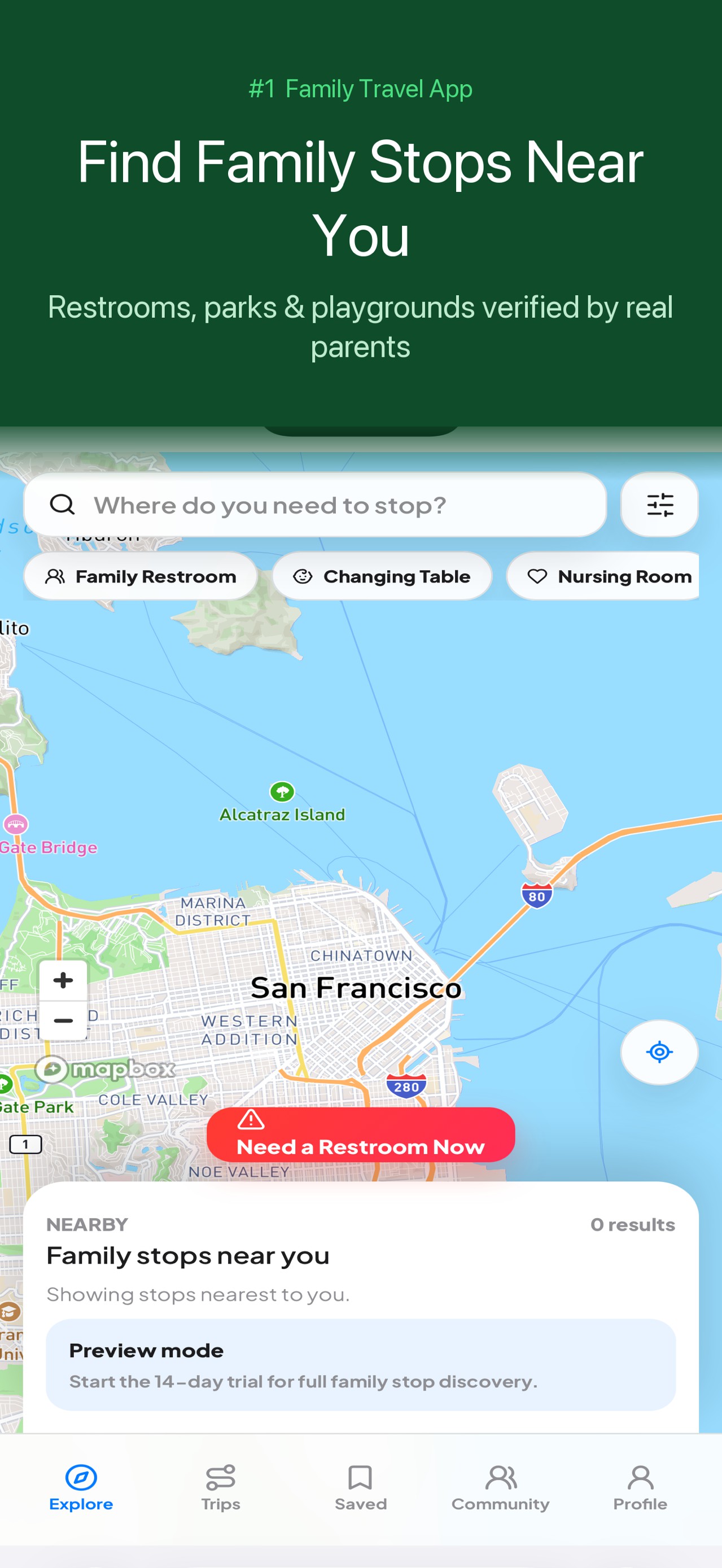Open the filter settings icon
This screenshot has width=722, height=1568.
pos(659,505)
